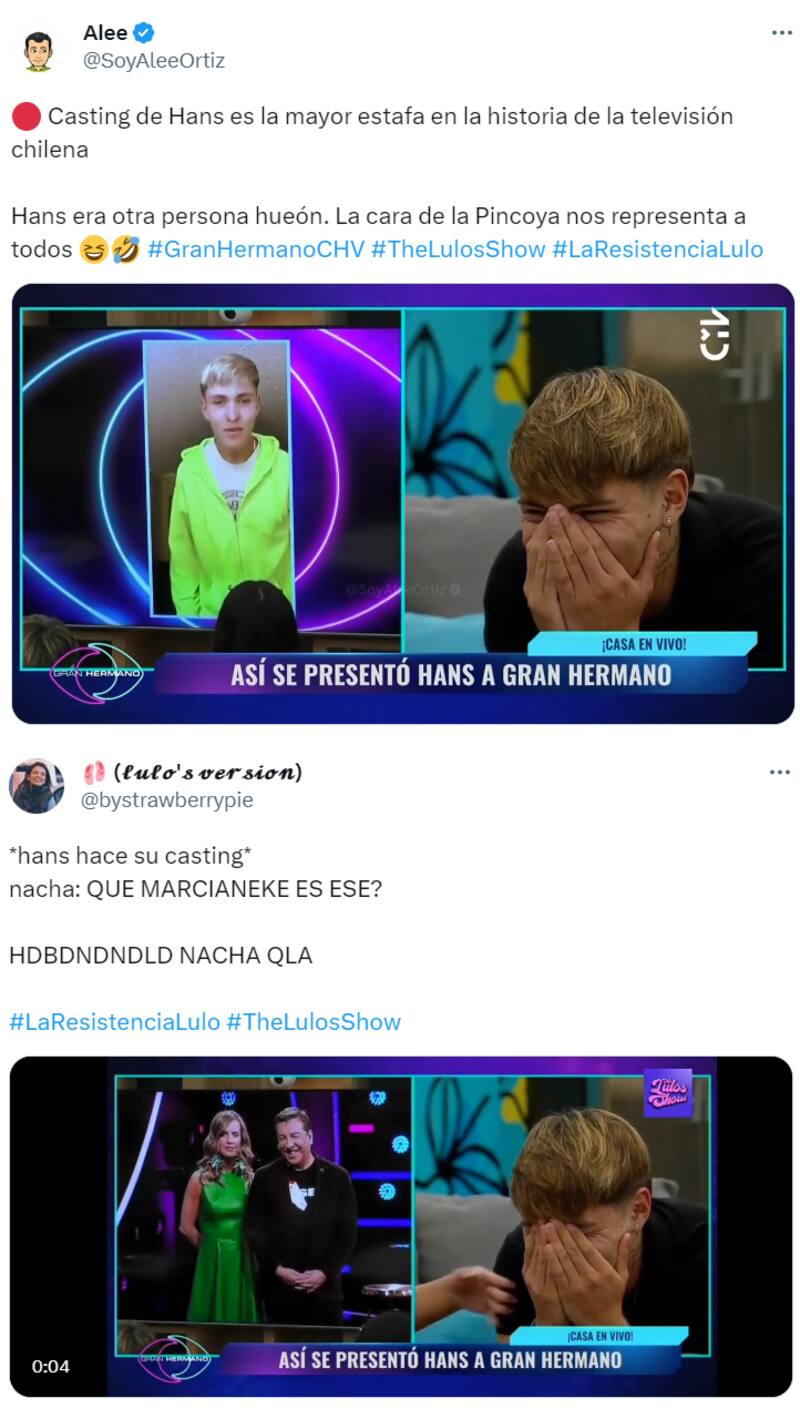Open #LaResistenciaLulo hashtag in Alee's tweet
Image resolution: width=800 pixels, height=1418 pixels.
point(657,249)
